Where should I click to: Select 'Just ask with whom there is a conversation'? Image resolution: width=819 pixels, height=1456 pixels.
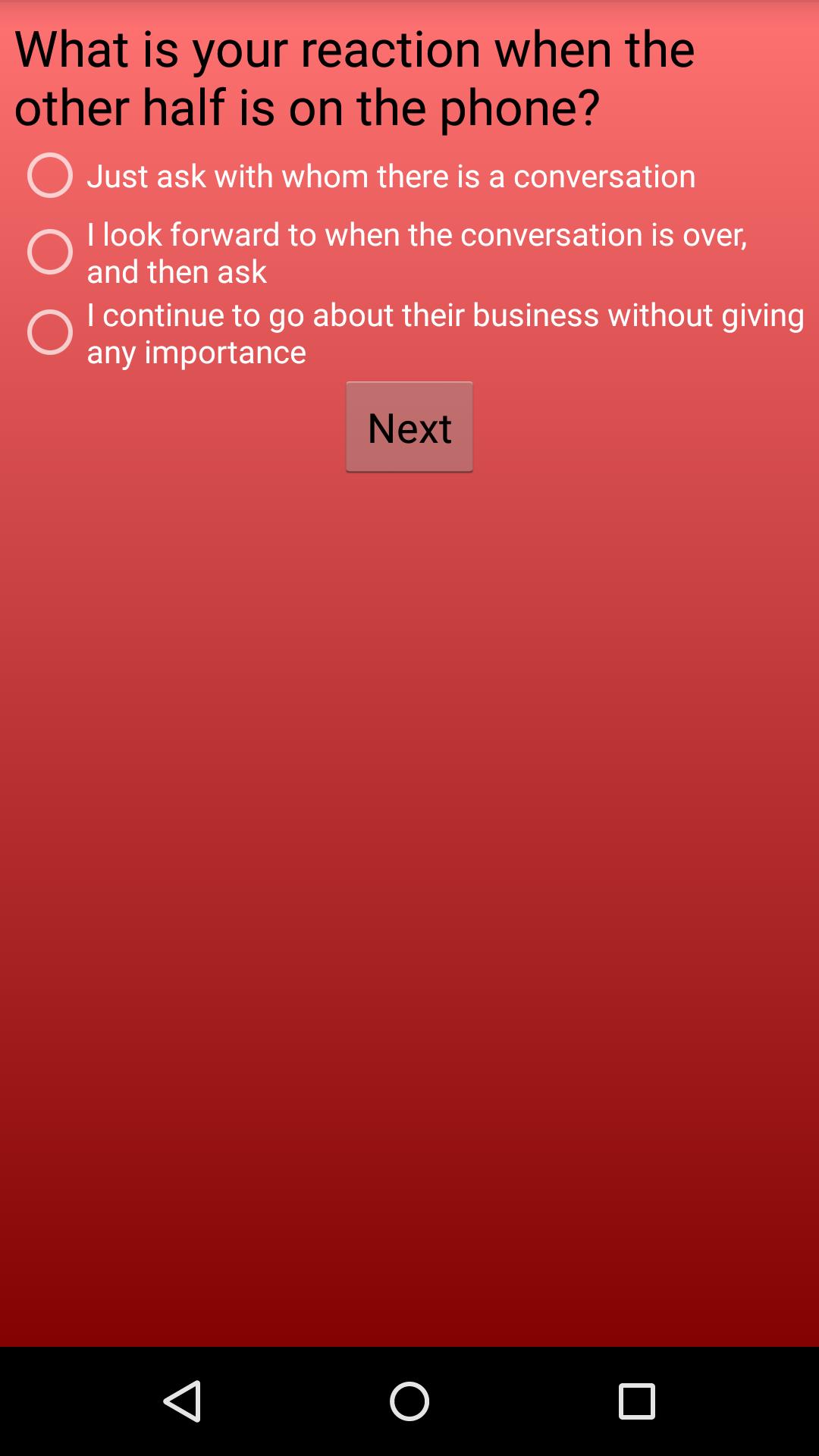coord(50,175)
